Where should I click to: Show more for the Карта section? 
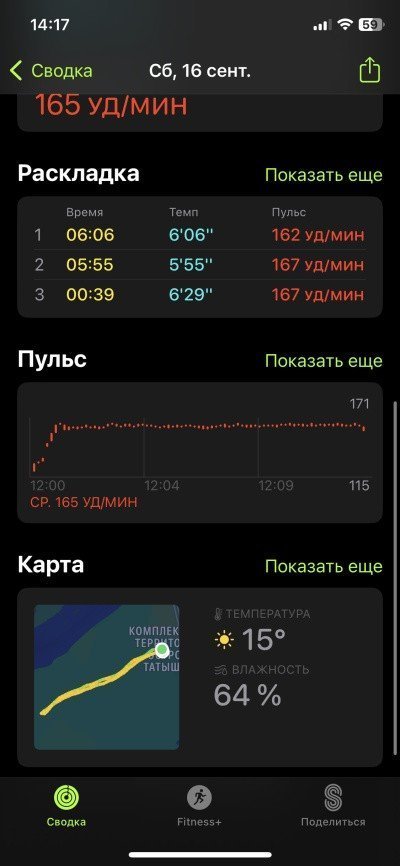click(x=323, y=566)
